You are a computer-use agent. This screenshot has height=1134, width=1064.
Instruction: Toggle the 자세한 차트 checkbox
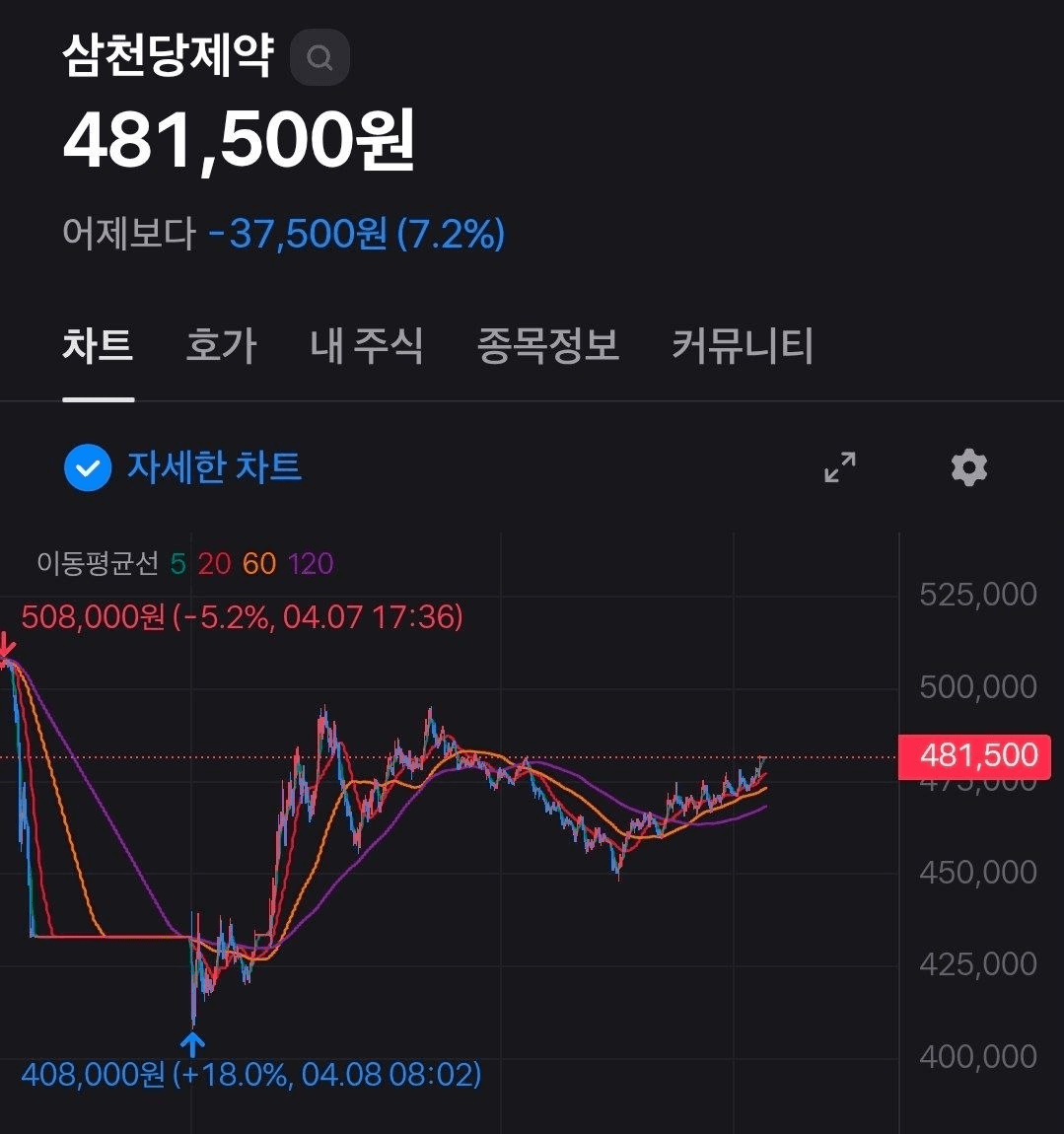tap(88, 467)
